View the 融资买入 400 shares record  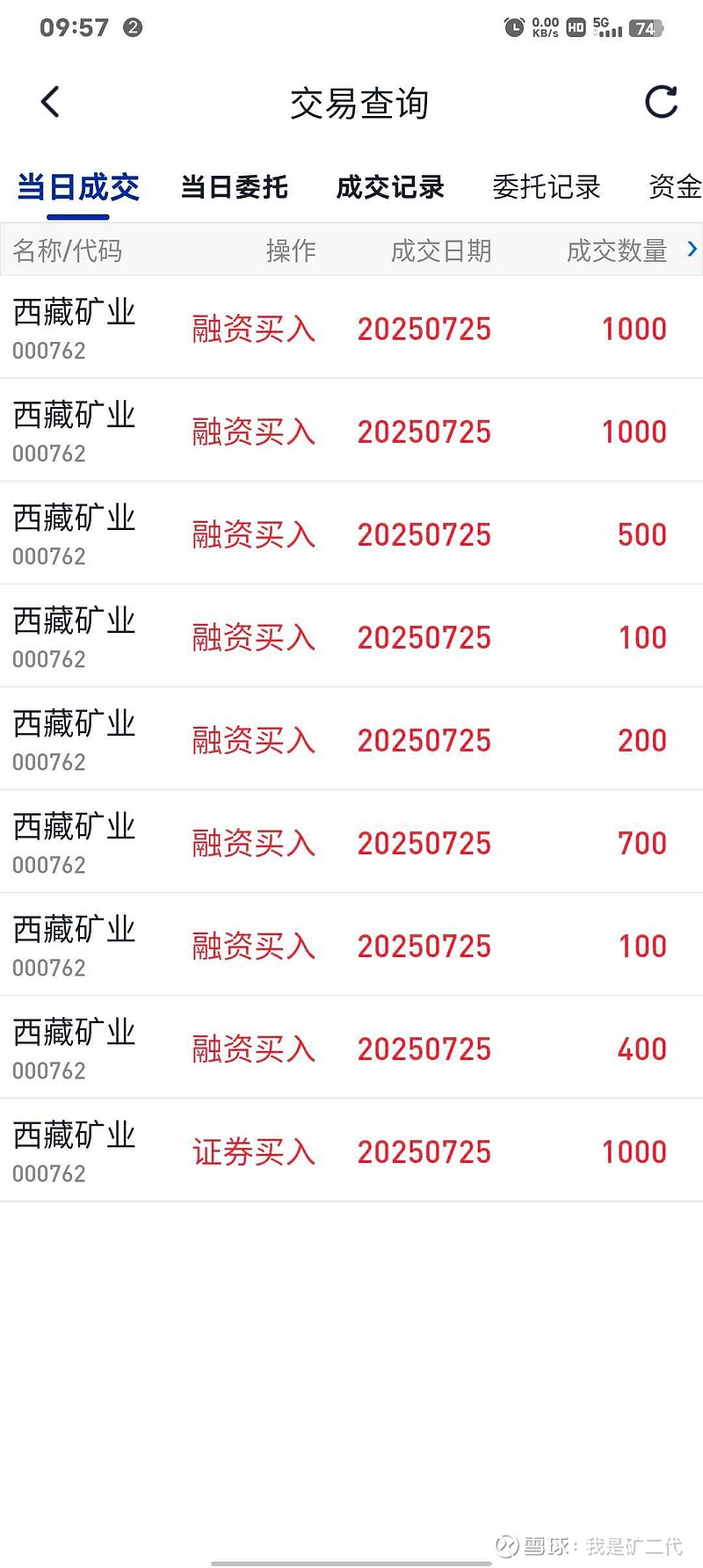(x=351, y=1048)
